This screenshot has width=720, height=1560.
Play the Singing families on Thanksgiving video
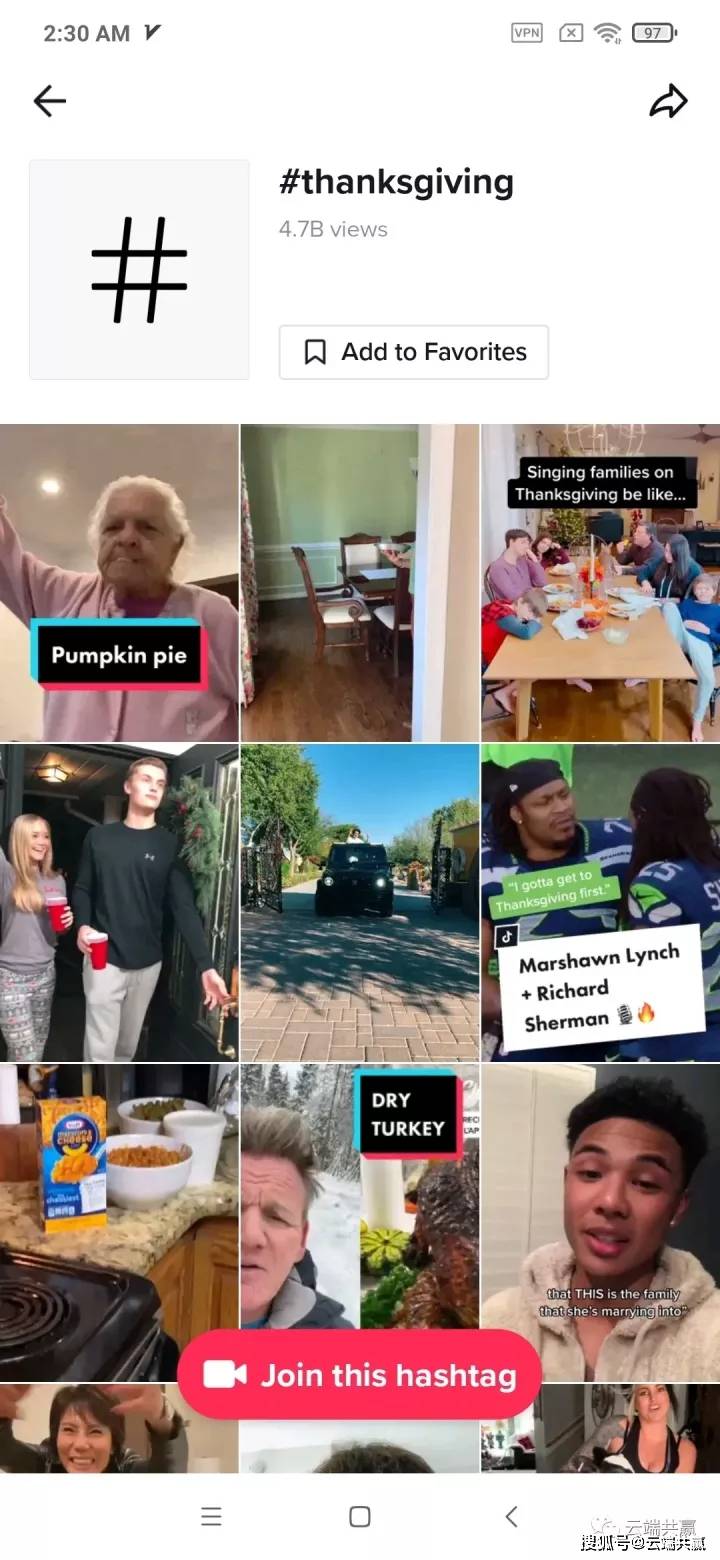tap(600, 582)
